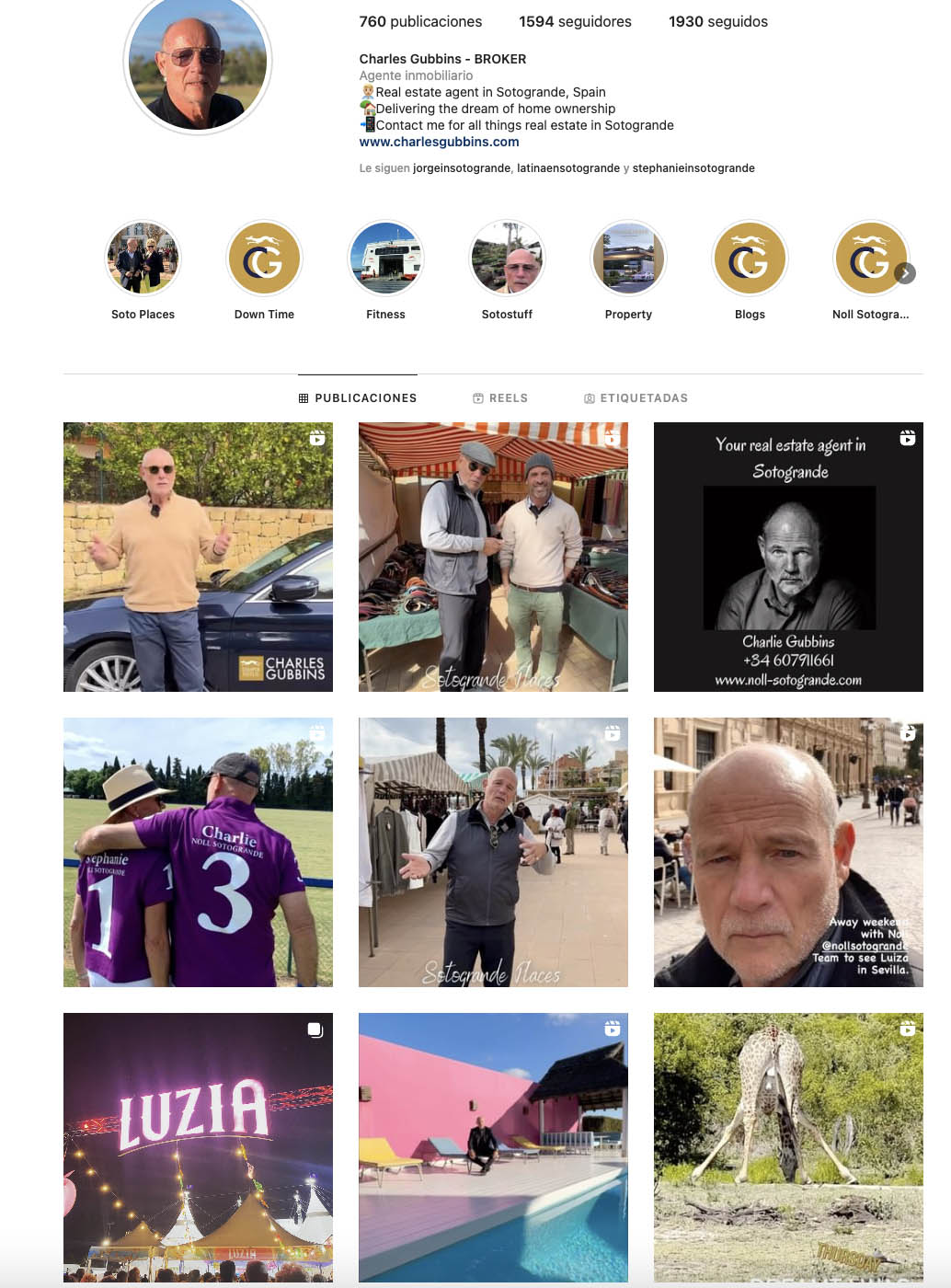
Task: Switch to the Reels tab
Action: [x=500, y=398]
